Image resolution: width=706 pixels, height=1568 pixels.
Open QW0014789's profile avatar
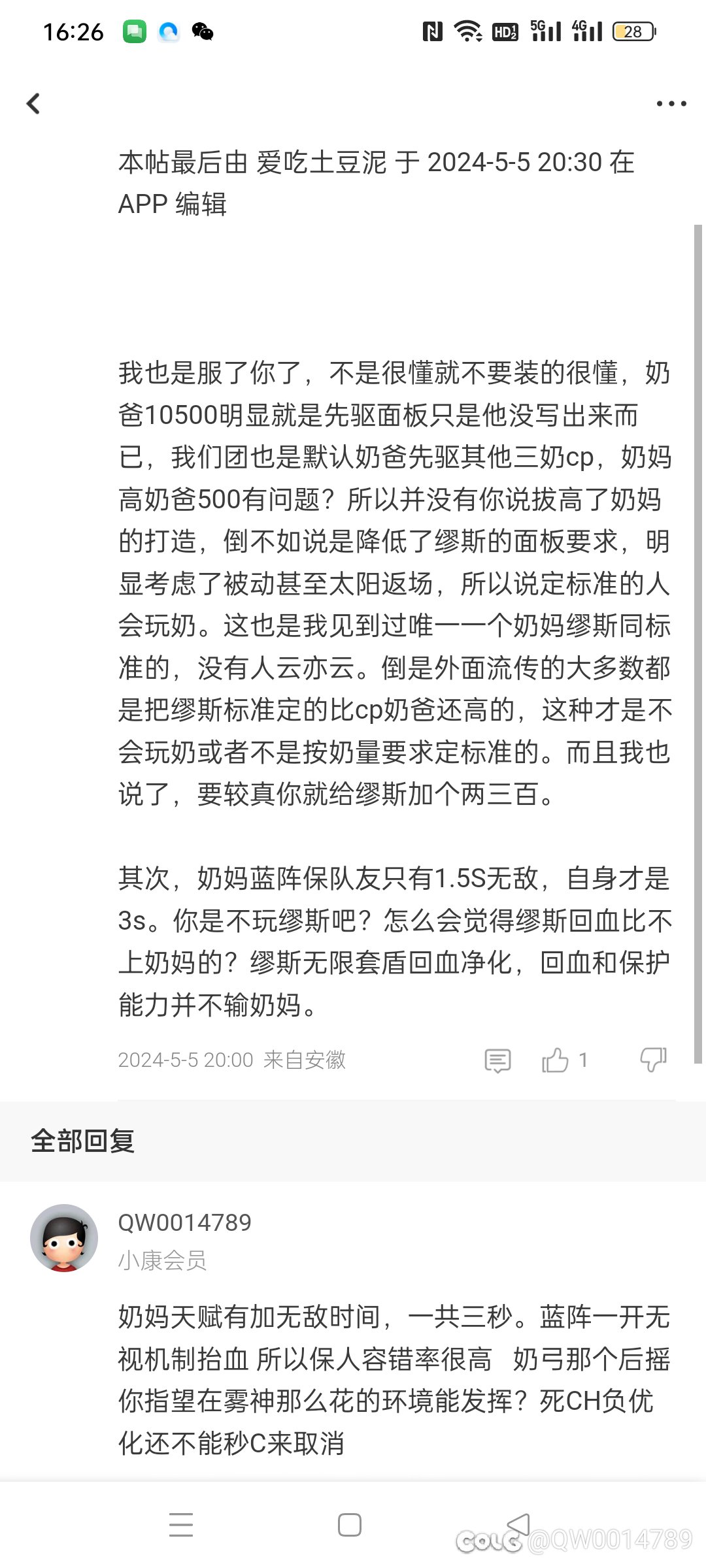64,1238
